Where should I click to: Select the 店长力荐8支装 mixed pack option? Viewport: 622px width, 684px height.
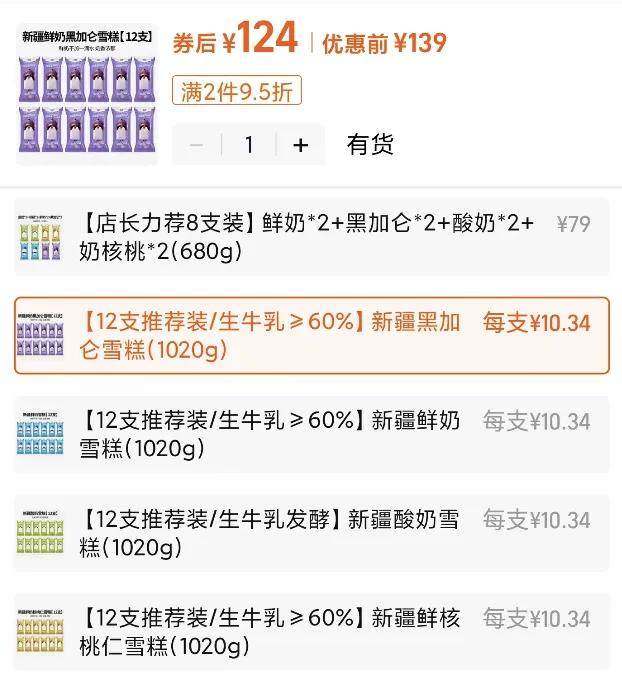coord(311,238)
